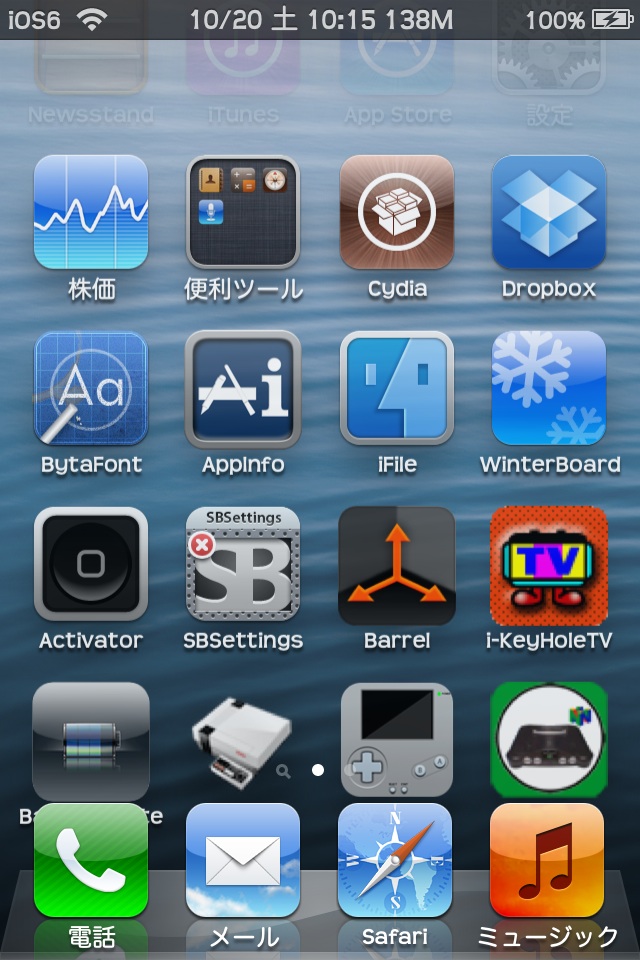Open the 便利ツール folder
640x960 pixels.
[243, 212]
